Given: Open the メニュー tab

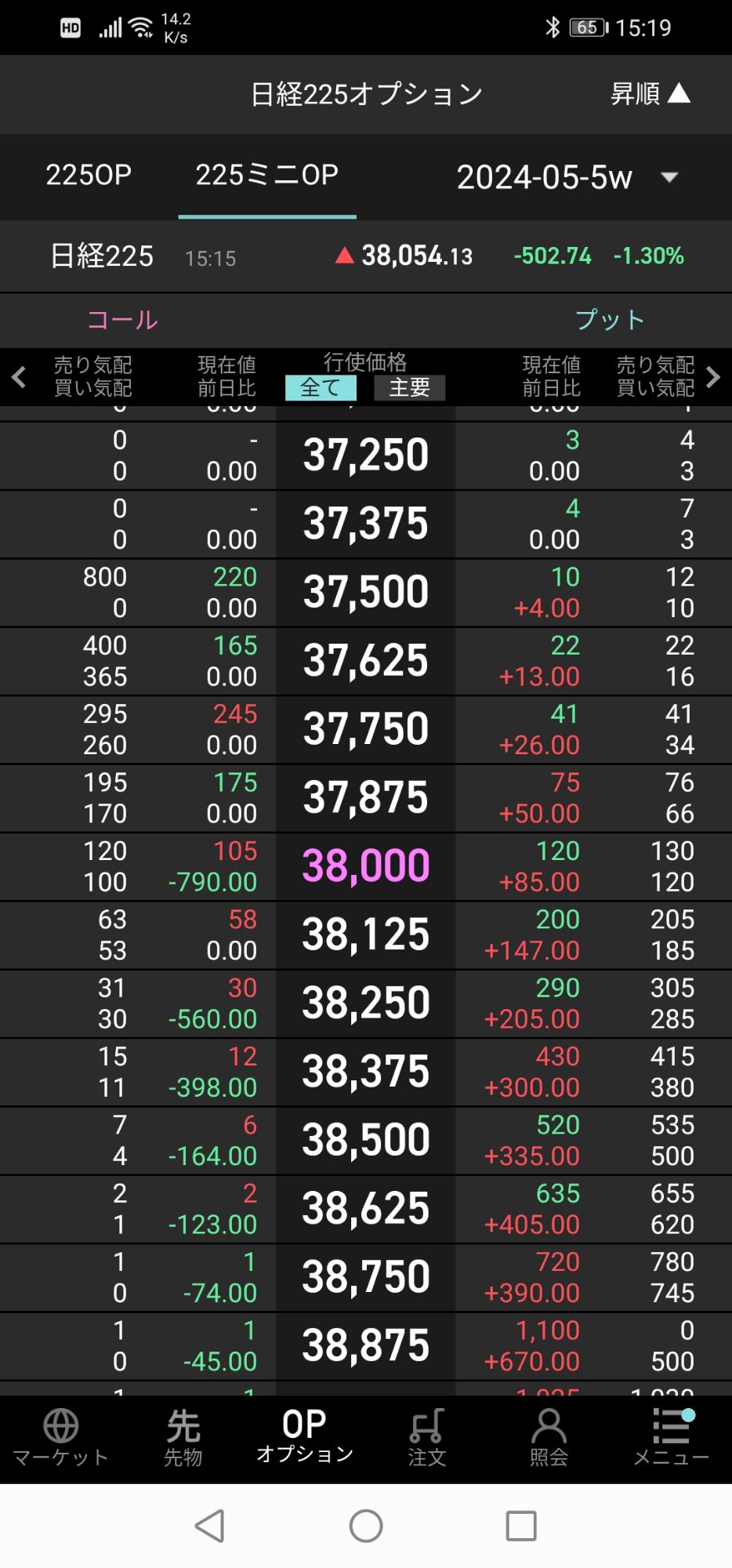Looking at the screenshot, I should coord(671,1439).
